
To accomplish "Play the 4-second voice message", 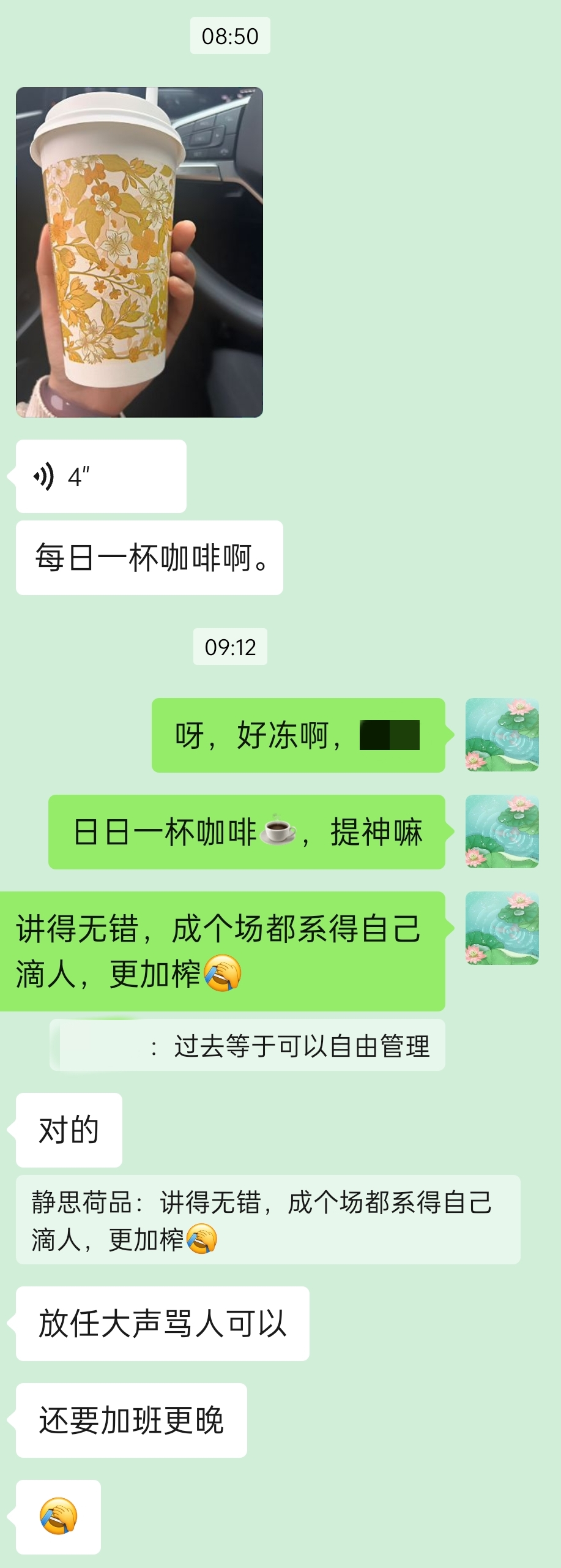I will click(x=101, y=476).
